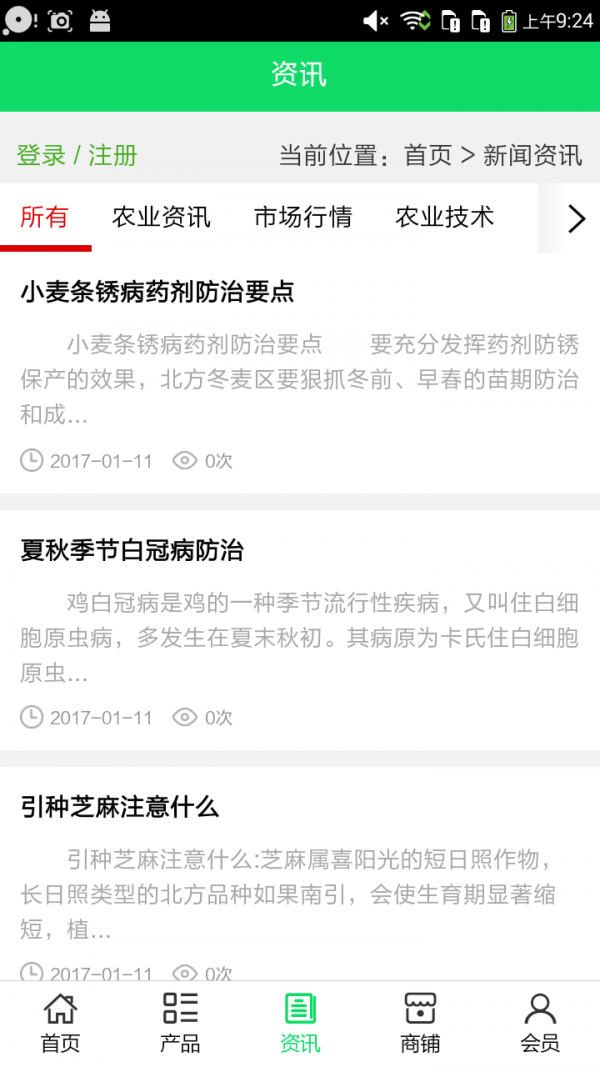This screenshot has height=1067, width=600.
Task: Open the 商铺 bottom tab
Action: pos(420,1023)
